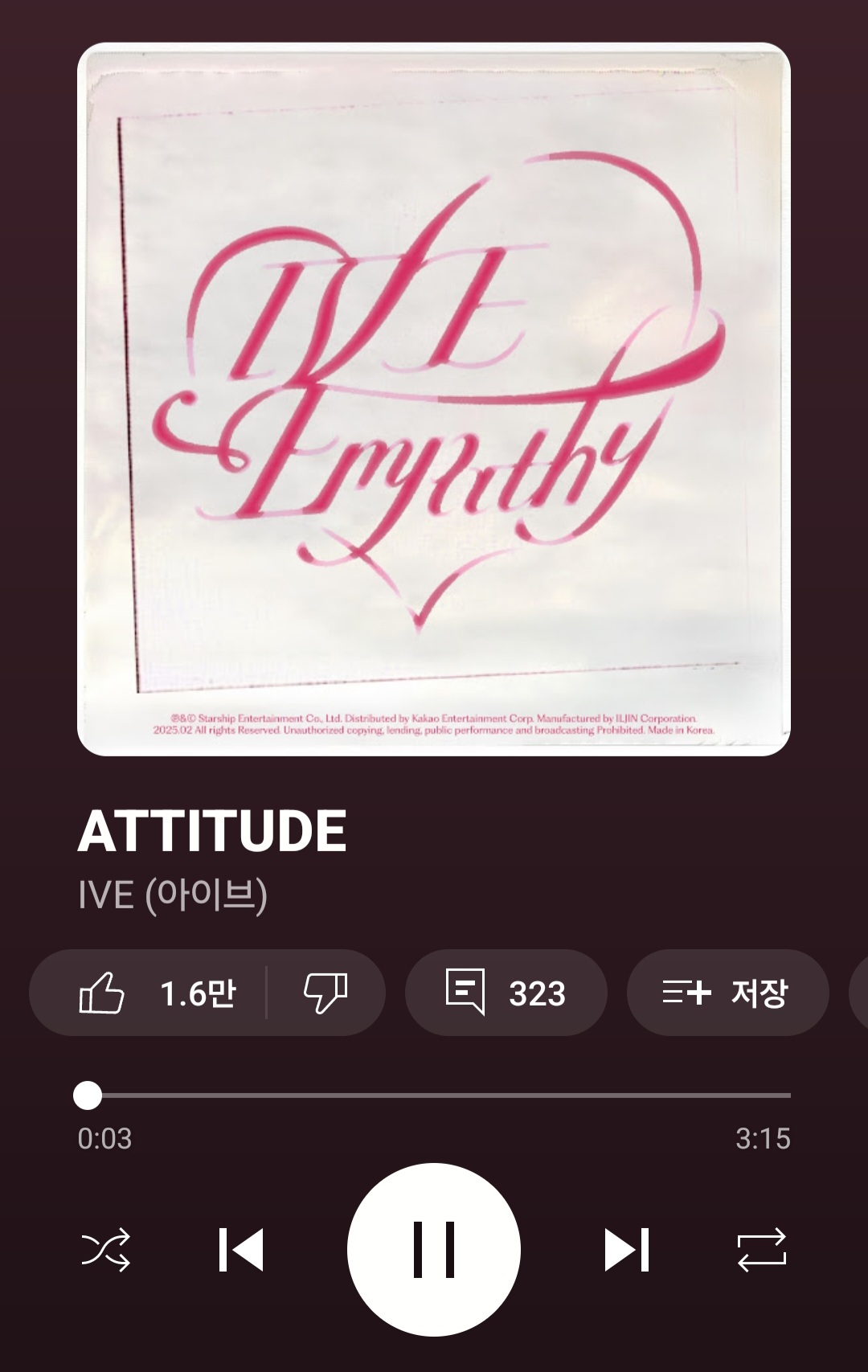Toggle shuffle mode

tap(105, 1249)
